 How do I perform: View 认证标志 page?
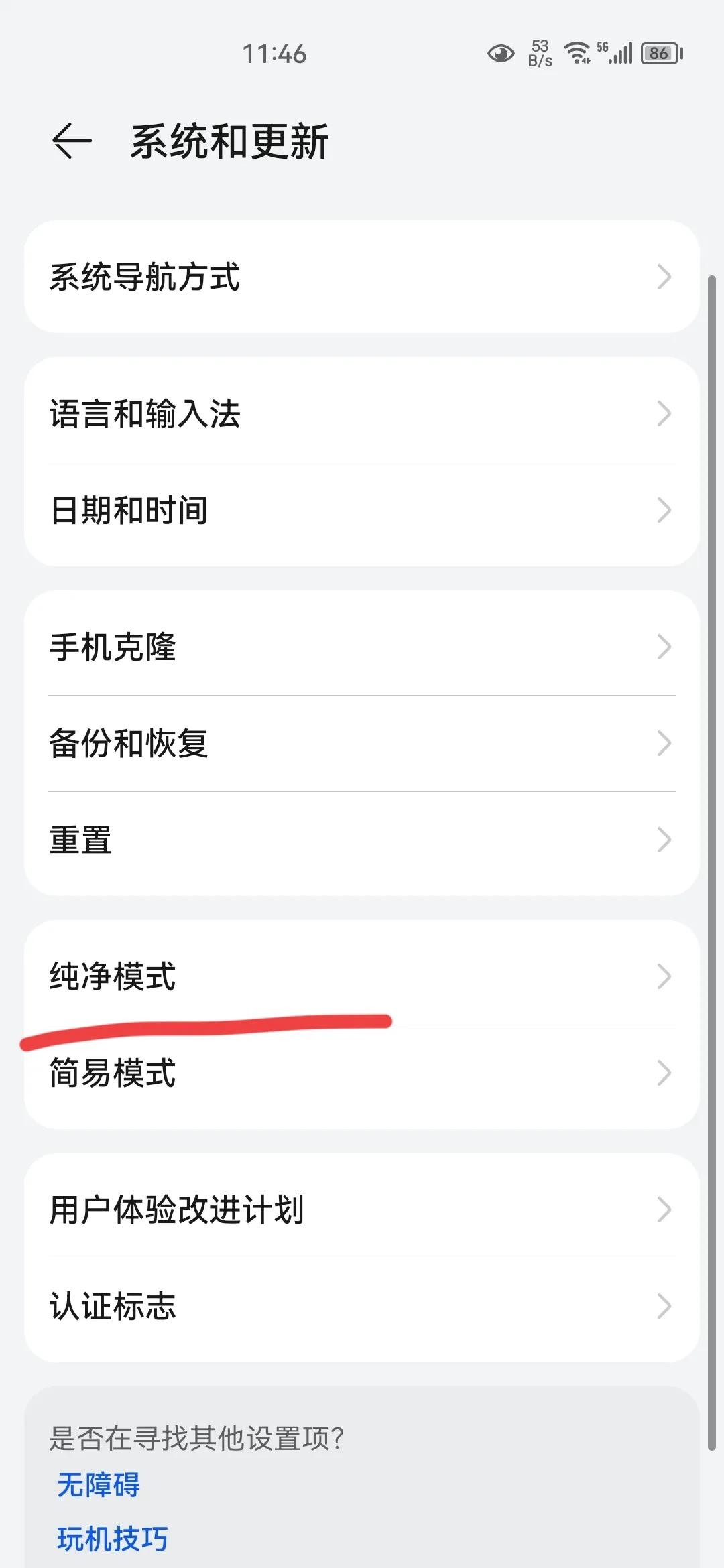(x=362, y=1306)
